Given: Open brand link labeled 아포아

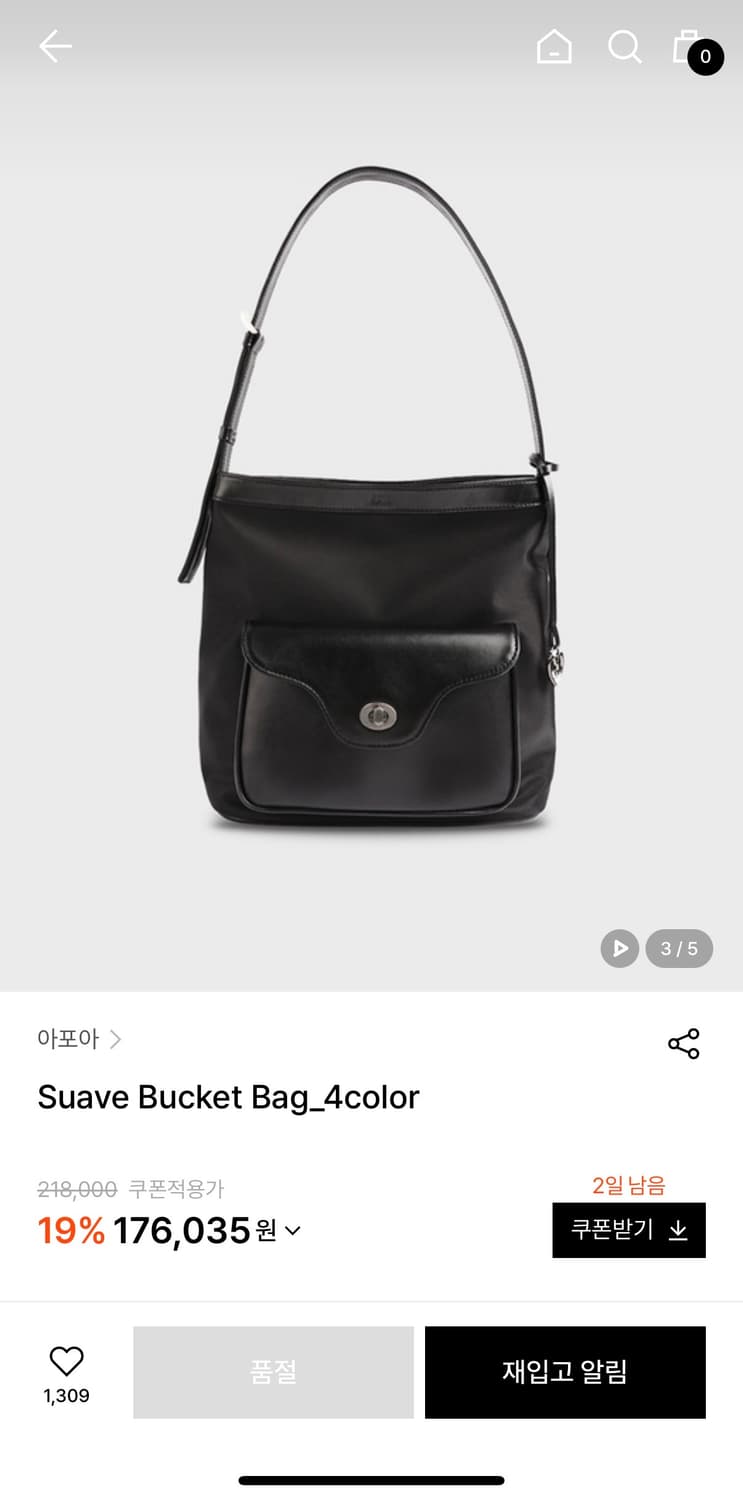Looking at the screenshot, I should click(66, 1039).
